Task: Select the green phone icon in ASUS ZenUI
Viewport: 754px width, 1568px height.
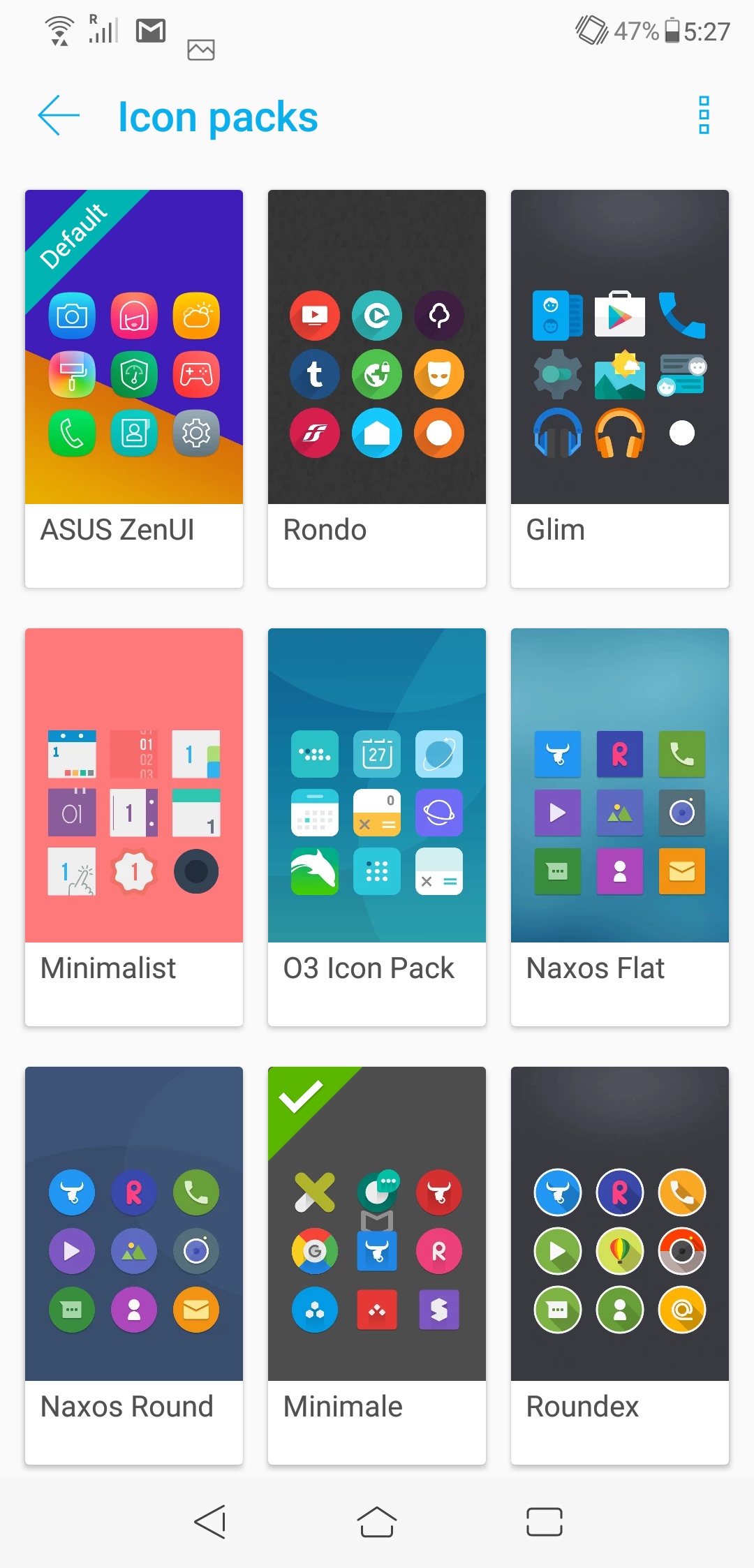Action: (72, 434)
